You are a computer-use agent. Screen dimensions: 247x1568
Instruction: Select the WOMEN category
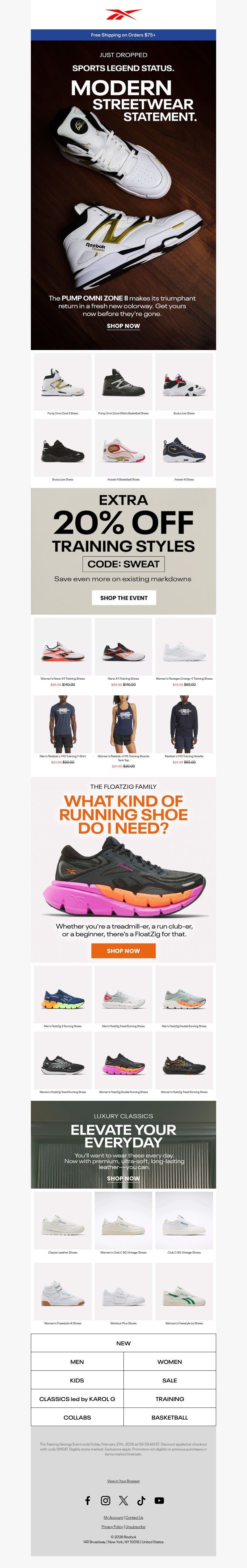170,1362
